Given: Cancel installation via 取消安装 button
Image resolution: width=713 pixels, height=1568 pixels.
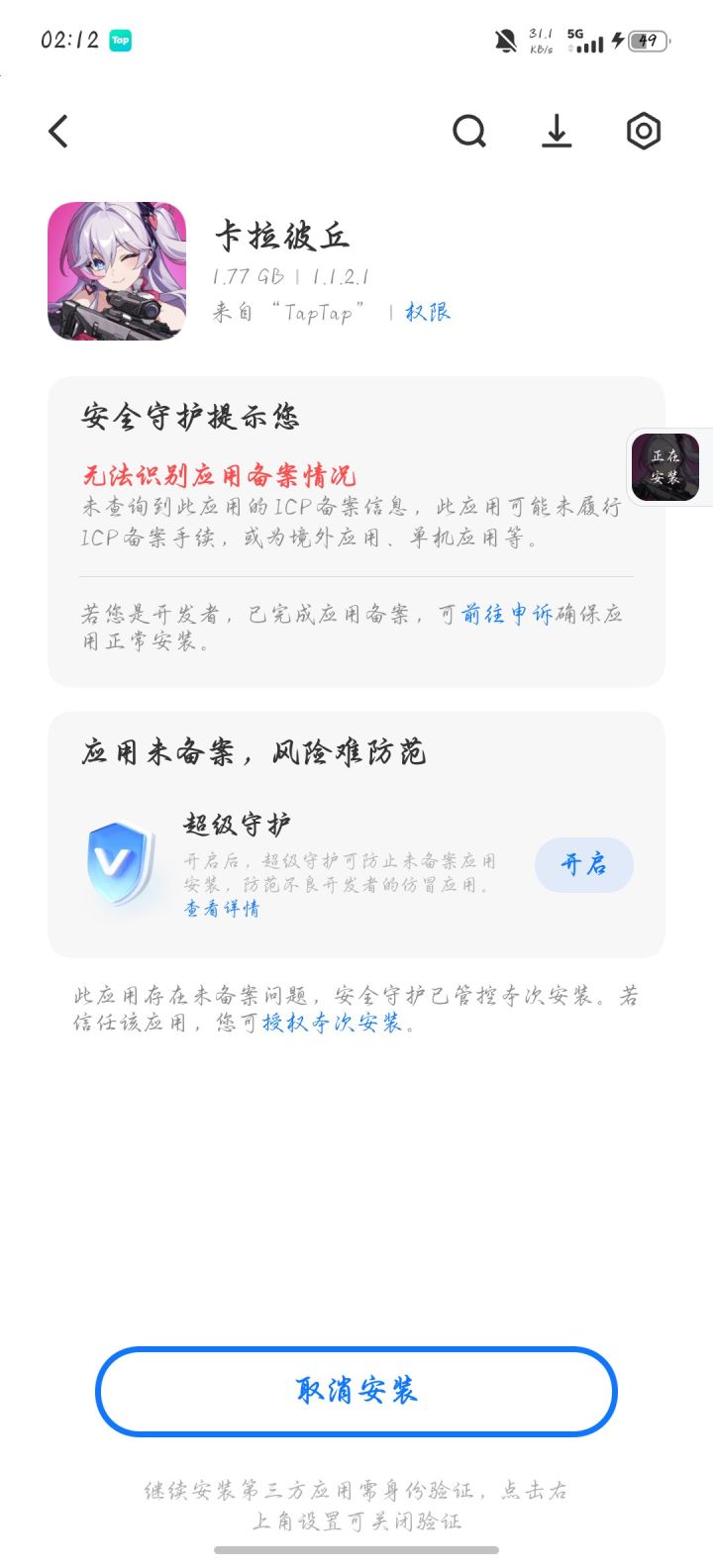Looking at the screenshot, I should click(x=356, y=1391).
